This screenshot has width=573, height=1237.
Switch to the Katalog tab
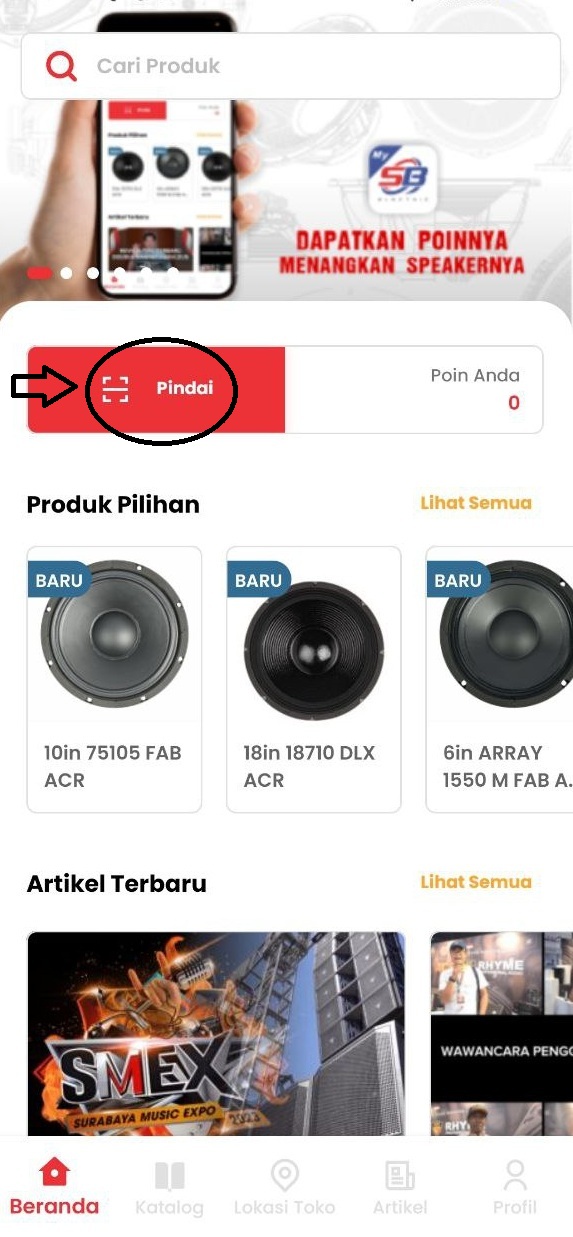(x=169, y=1188)
